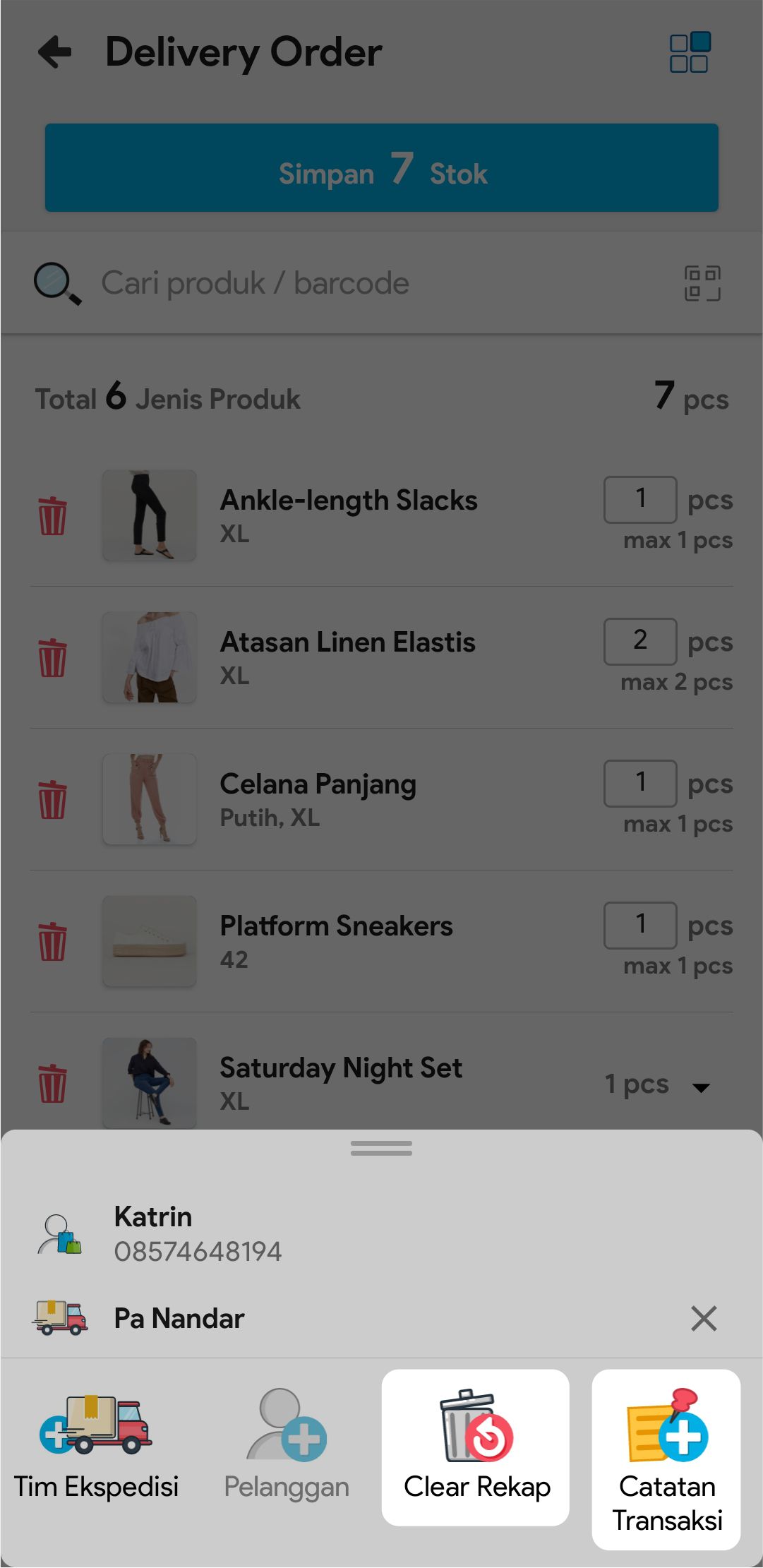
Task: Delete Ankle-length Slacks from the list
Action: [52, 516]
